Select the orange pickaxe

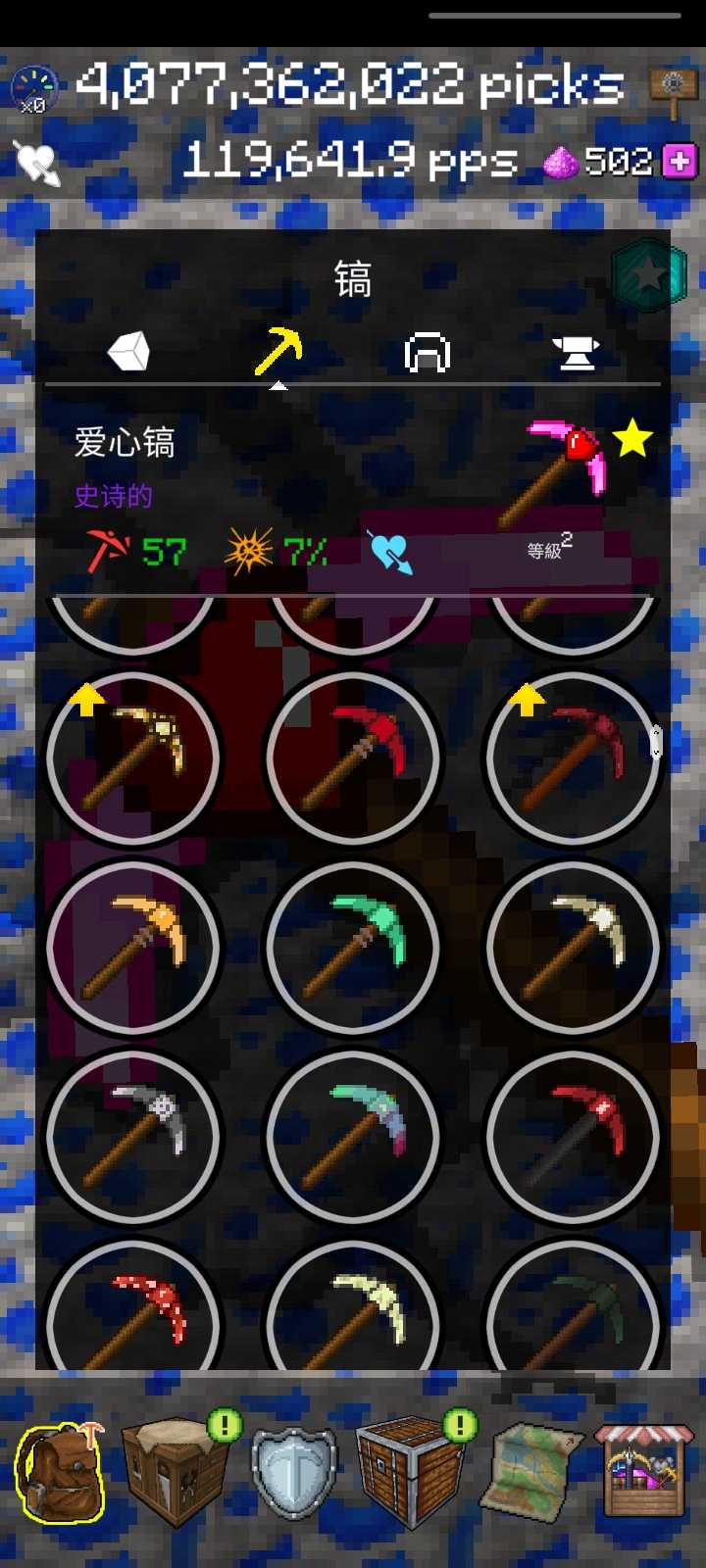132,946
